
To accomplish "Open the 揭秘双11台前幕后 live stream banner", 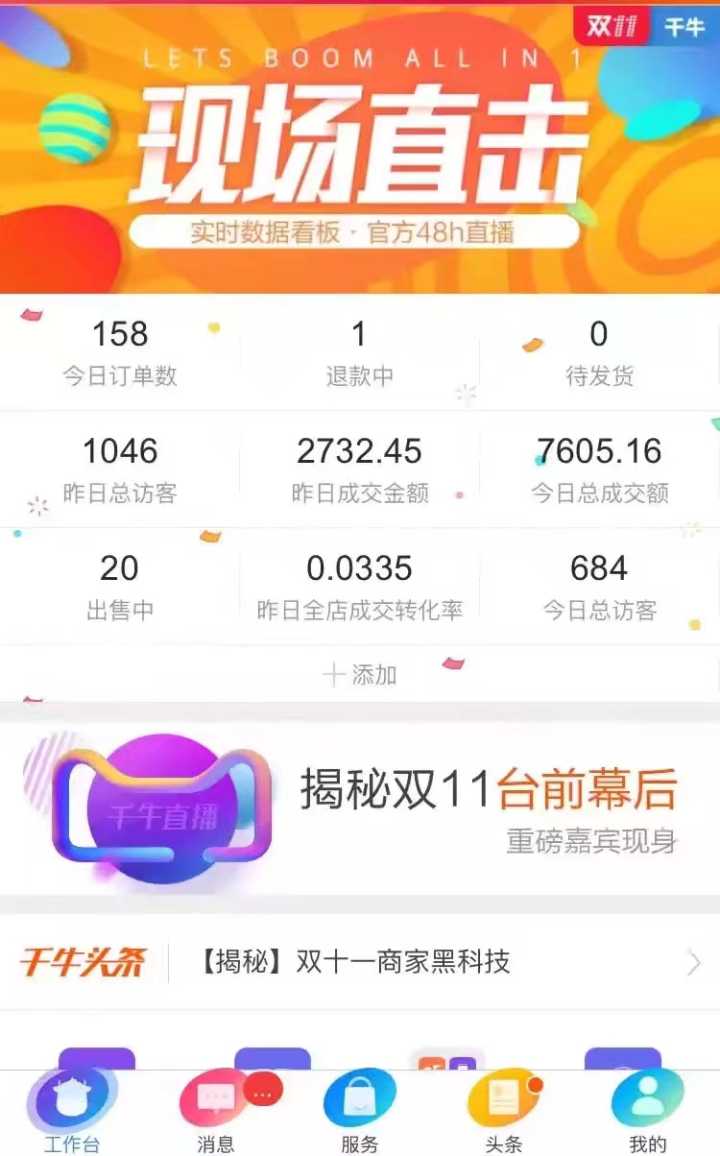I will coord(360,808).
